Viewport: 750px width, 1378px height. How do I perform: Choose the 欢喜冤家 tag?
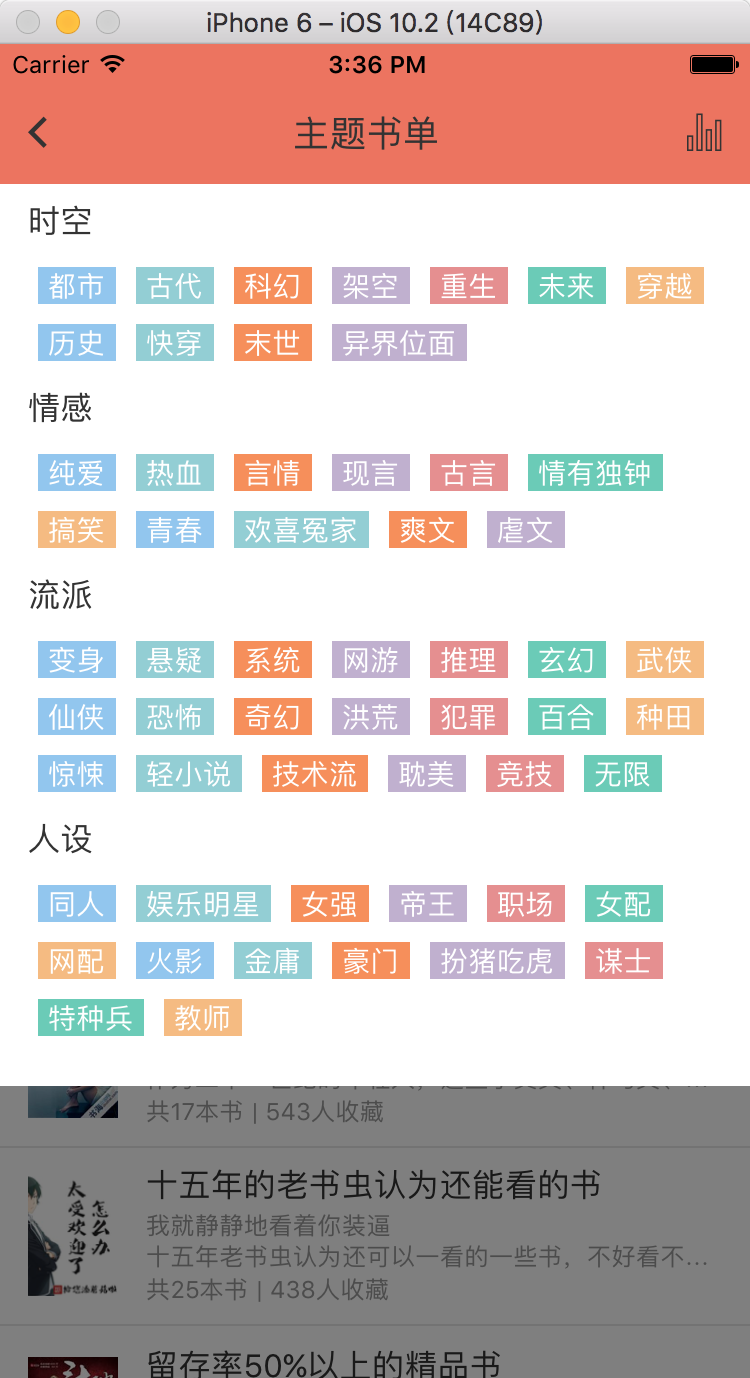point(301,530)
